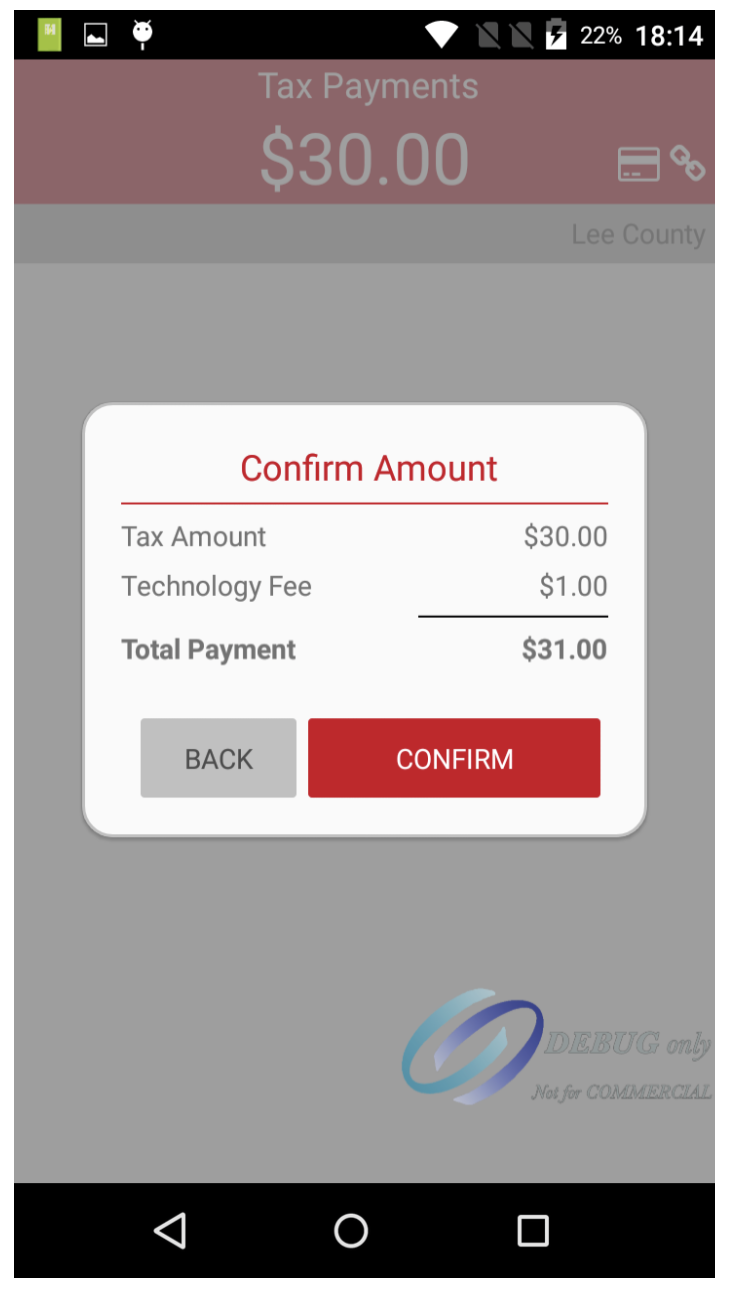The width and height of the screenshot is (730, 1292).
Task: Tap BACK in the Confirm Amount dialog
Action: [x=218, y=758]
